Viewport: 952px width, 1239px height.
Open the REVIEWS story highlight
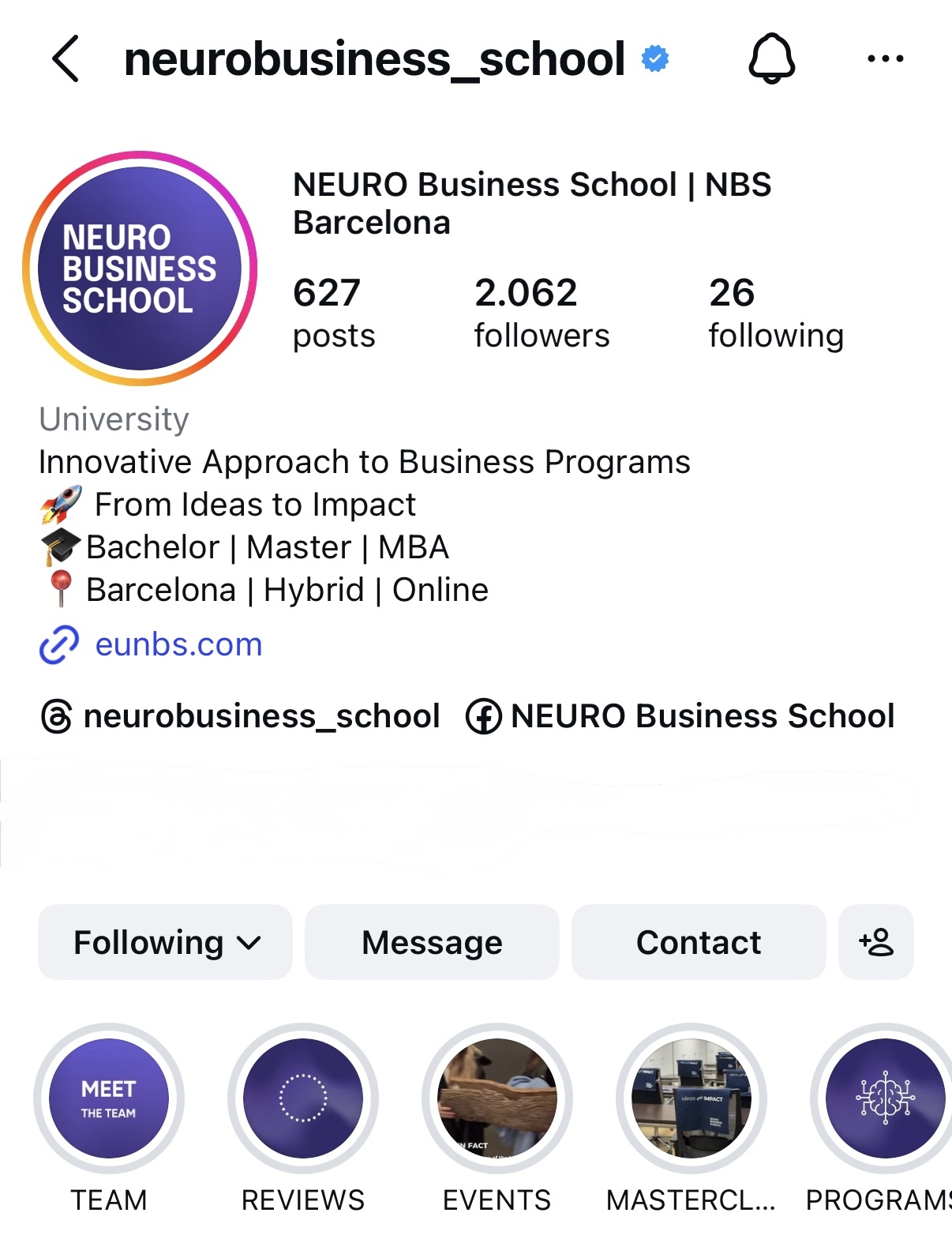click(303, 1098)
